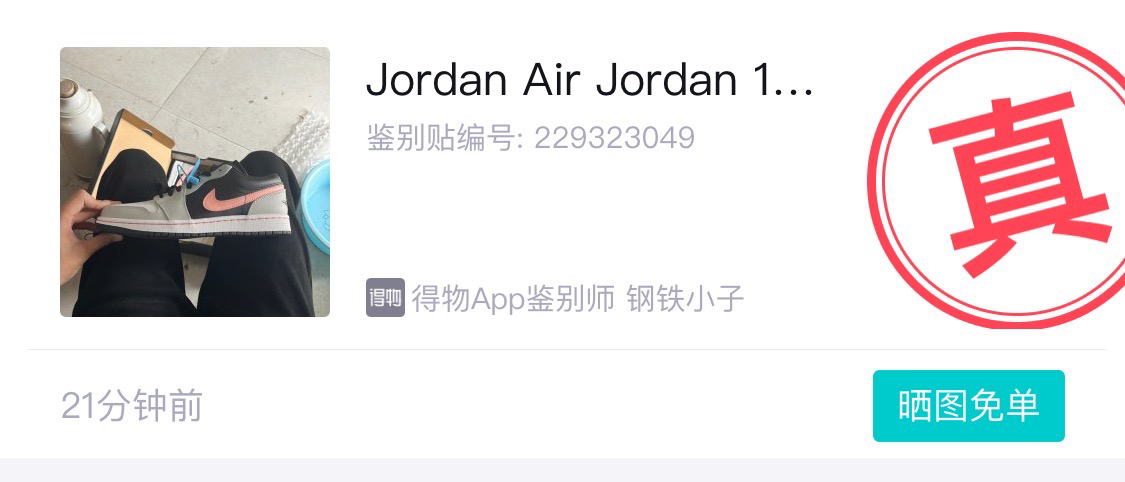Image resolution: width=1125 pixels, height=482 pixels.
Task: Open the Jordan Air Jordan 1 authentication post
Action: coord(590,80)
